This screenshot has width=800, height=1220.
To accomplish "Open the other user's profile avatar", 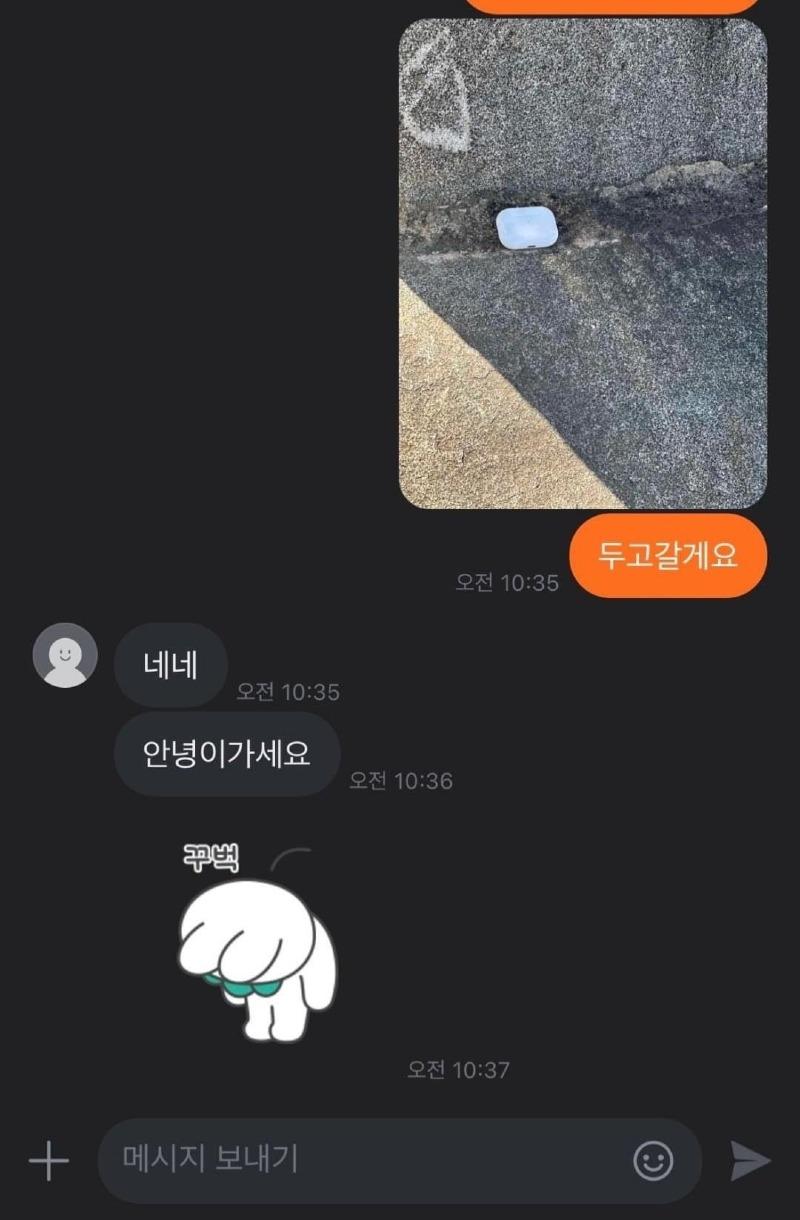I will coord(65,656).
